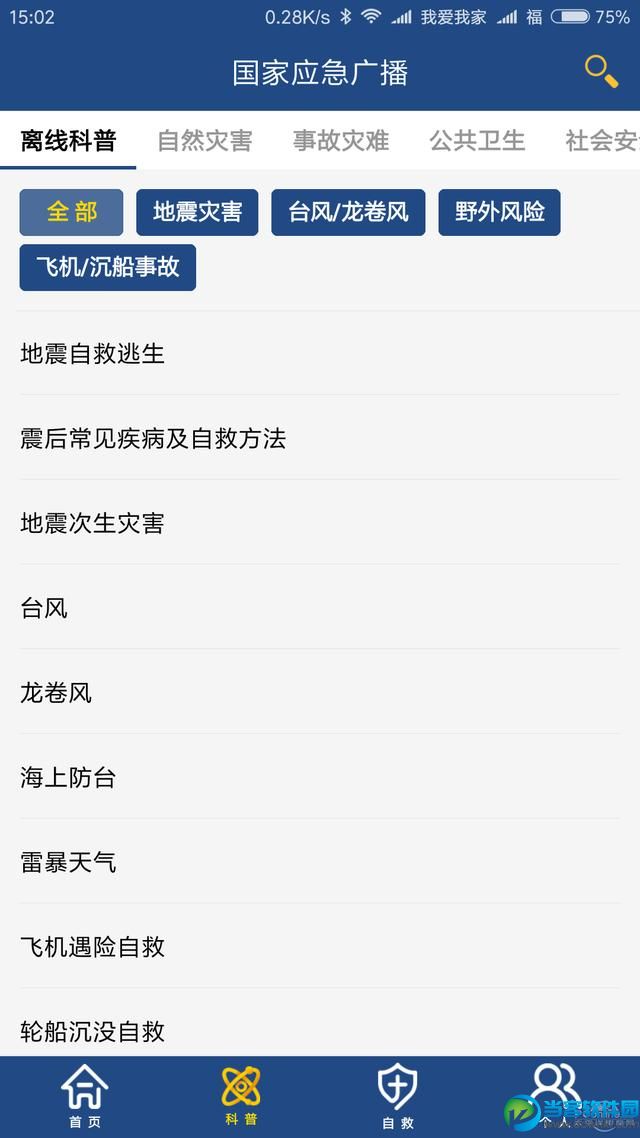Filter by 飞机/沉船事故
The height and width of the screenshot is (1138, 640).
tap(108, 267)
